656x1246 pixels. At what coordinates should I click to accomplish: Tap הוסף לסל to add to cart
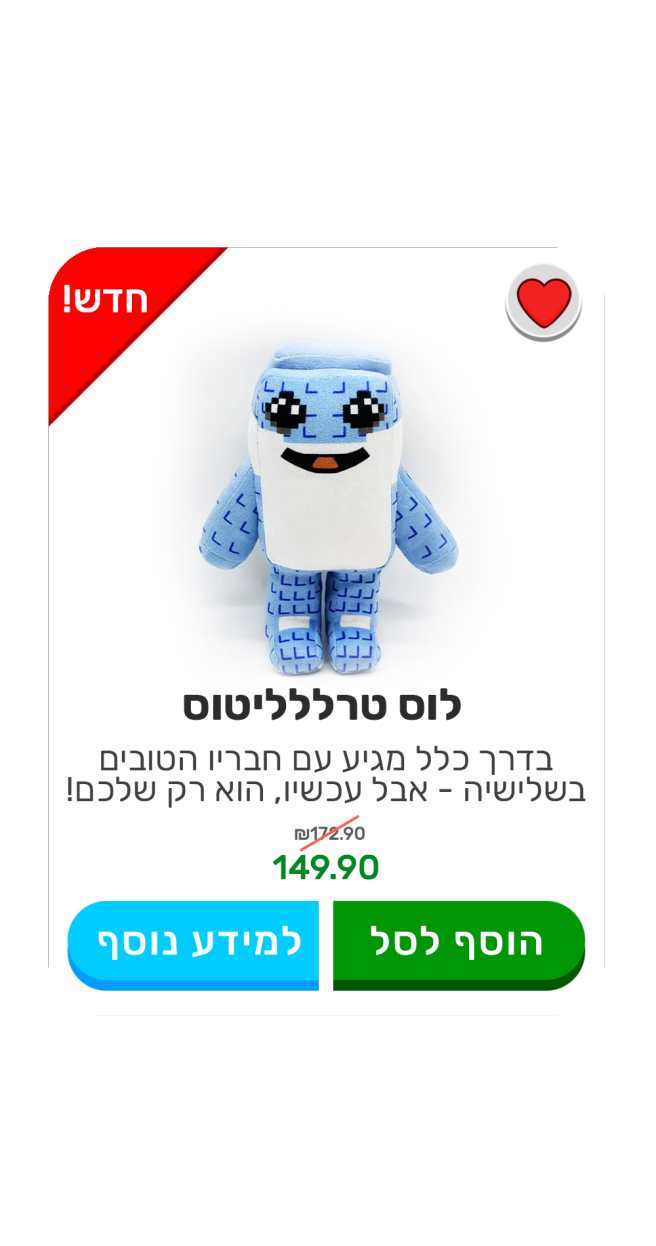coord(459,943)
